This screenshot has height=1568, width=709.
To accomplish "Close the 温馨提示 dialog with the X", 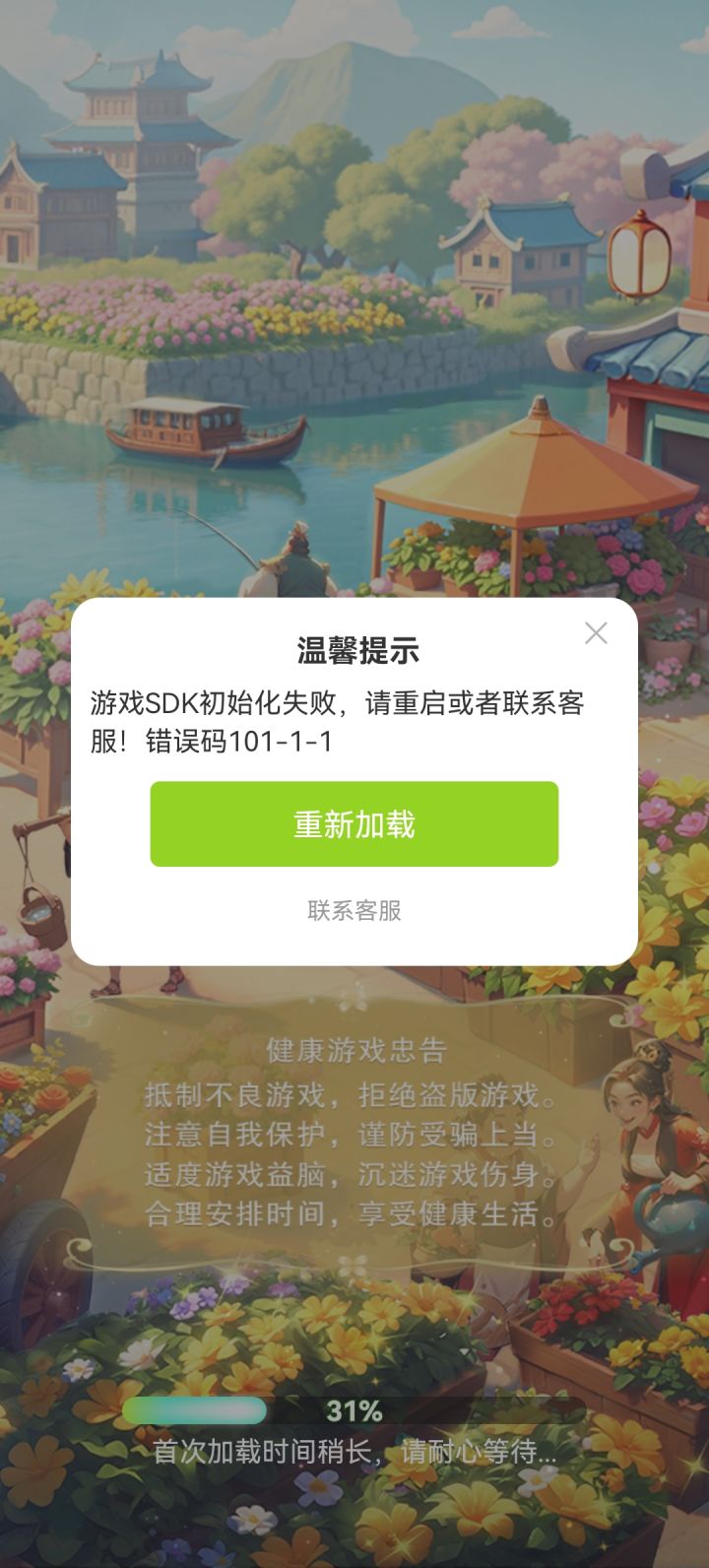I will (x=597, y=634).
